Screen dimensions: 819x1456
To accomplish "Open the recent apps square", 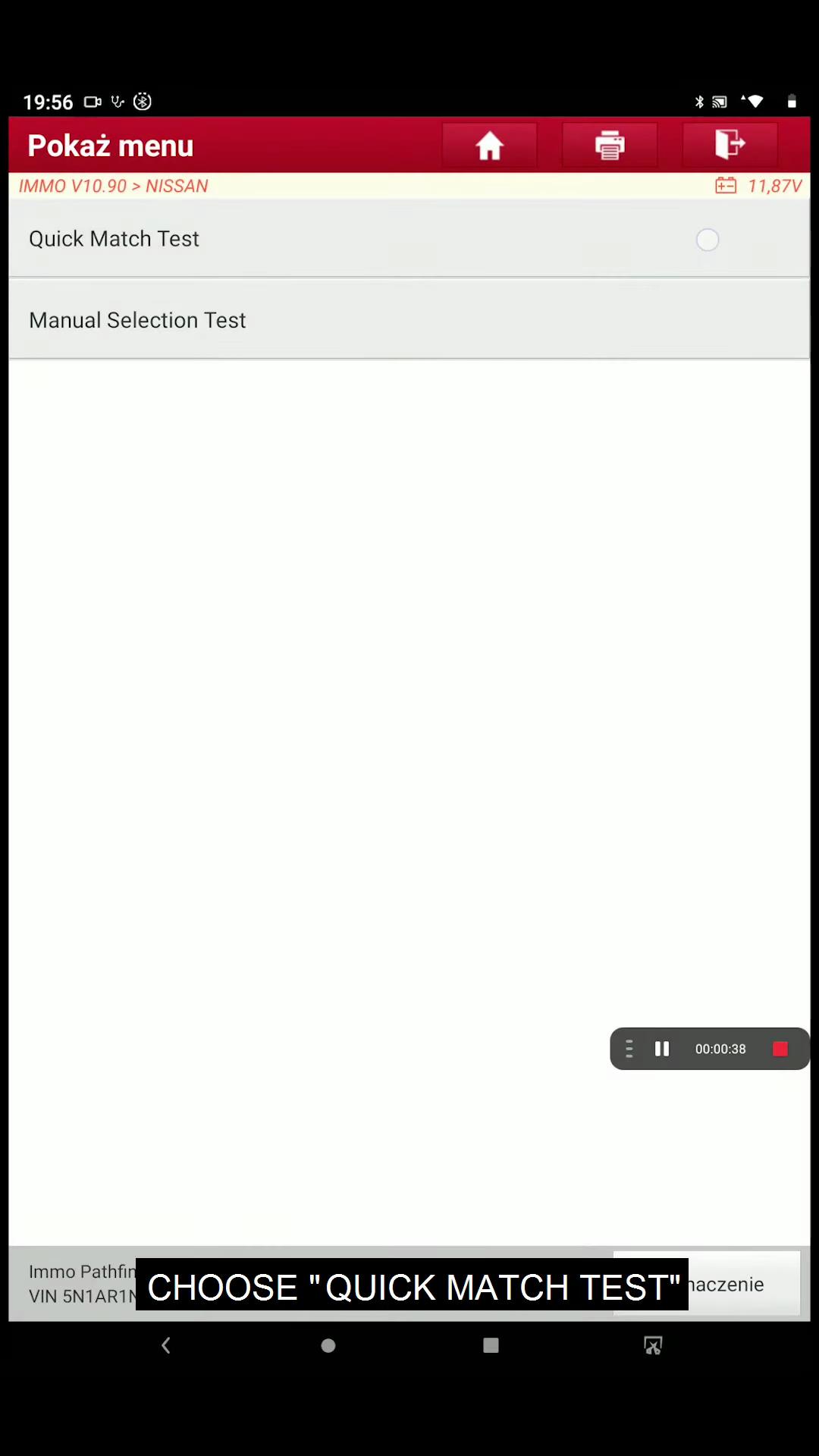I will pos(491,1345).
